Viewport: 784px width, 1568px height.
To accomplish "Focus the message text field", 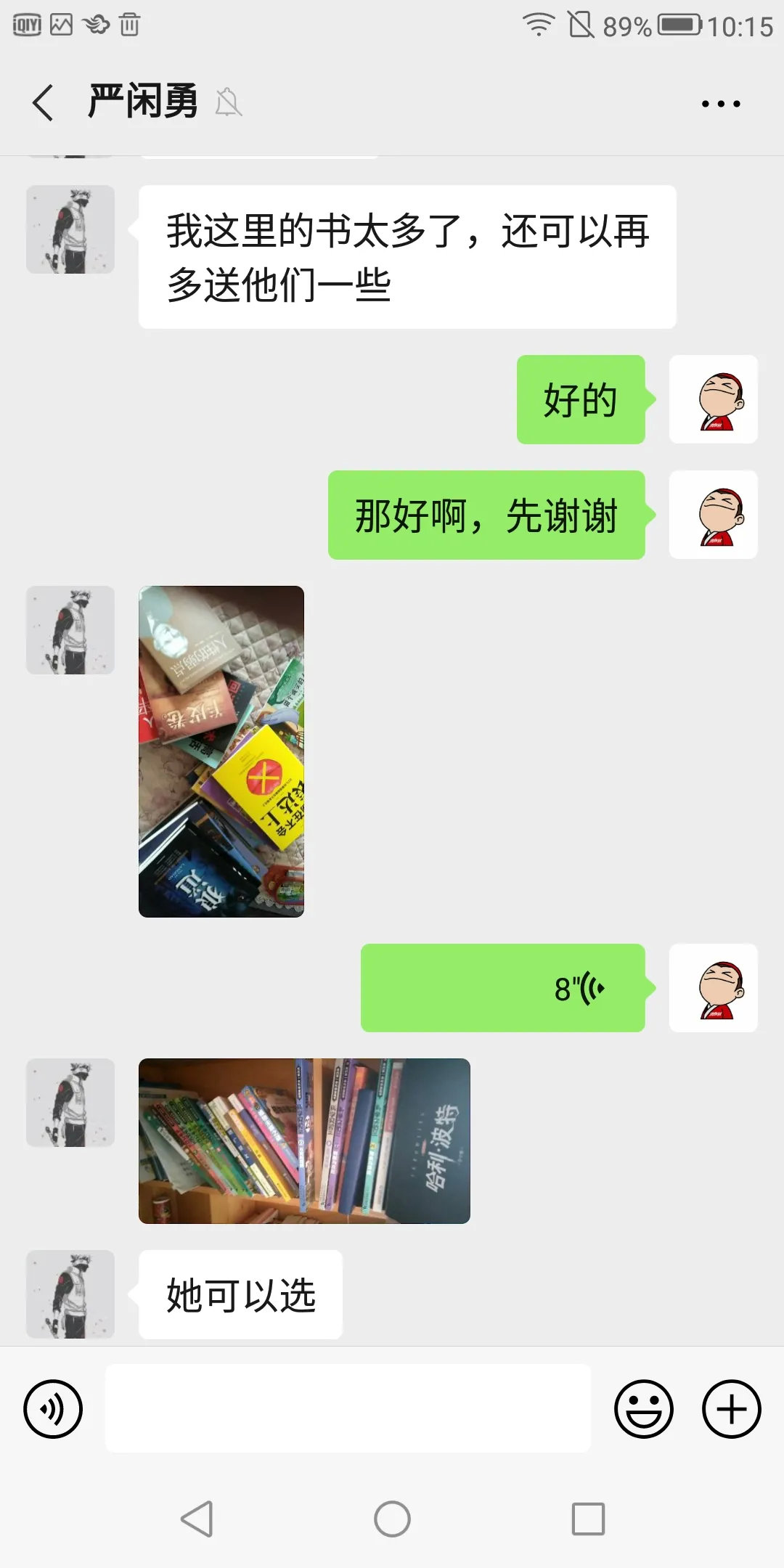I will pos(348,1408).
